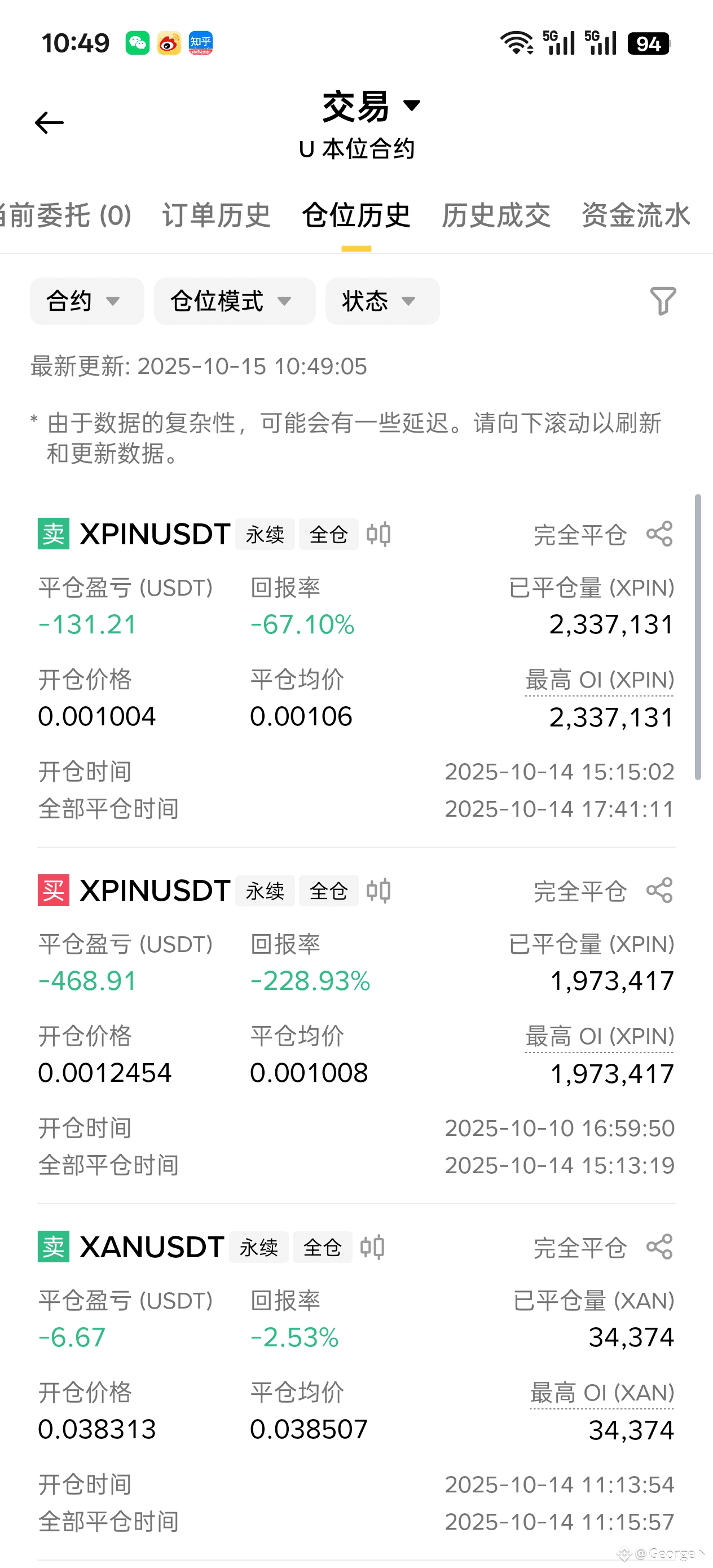Share the XPINUSDT sell position
This screenshot has height=1568, width=713.
[x=659, y=535]
